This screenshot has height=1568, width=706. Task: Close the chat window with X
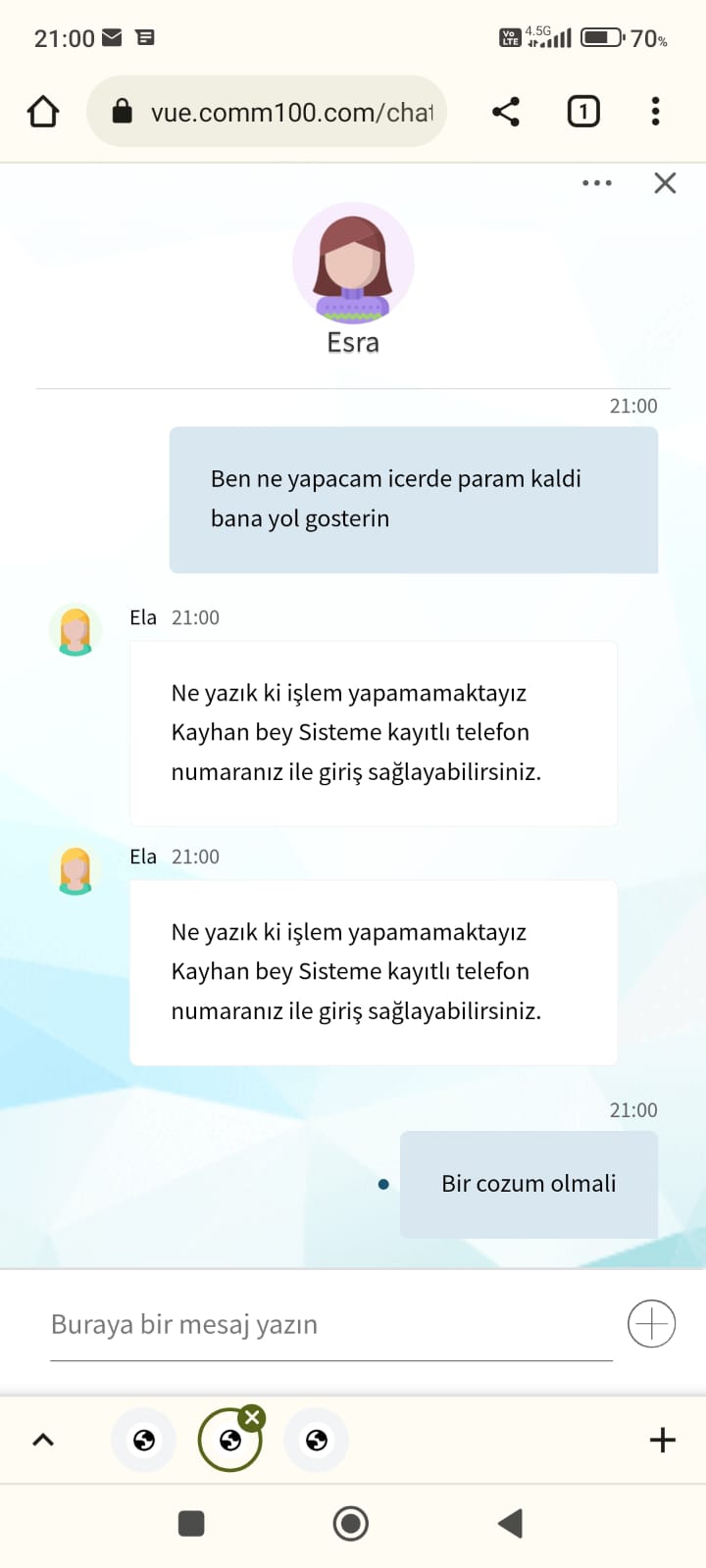(665, 183)
